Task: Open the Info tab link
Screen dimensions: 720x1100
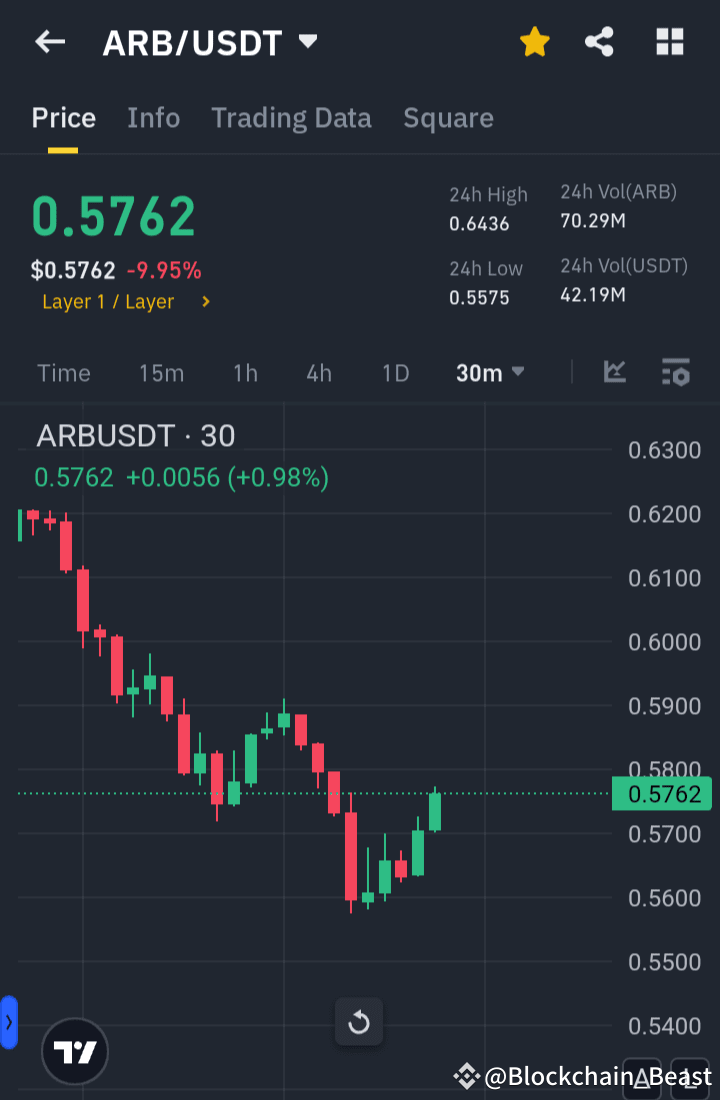Action: coord(153,117)
